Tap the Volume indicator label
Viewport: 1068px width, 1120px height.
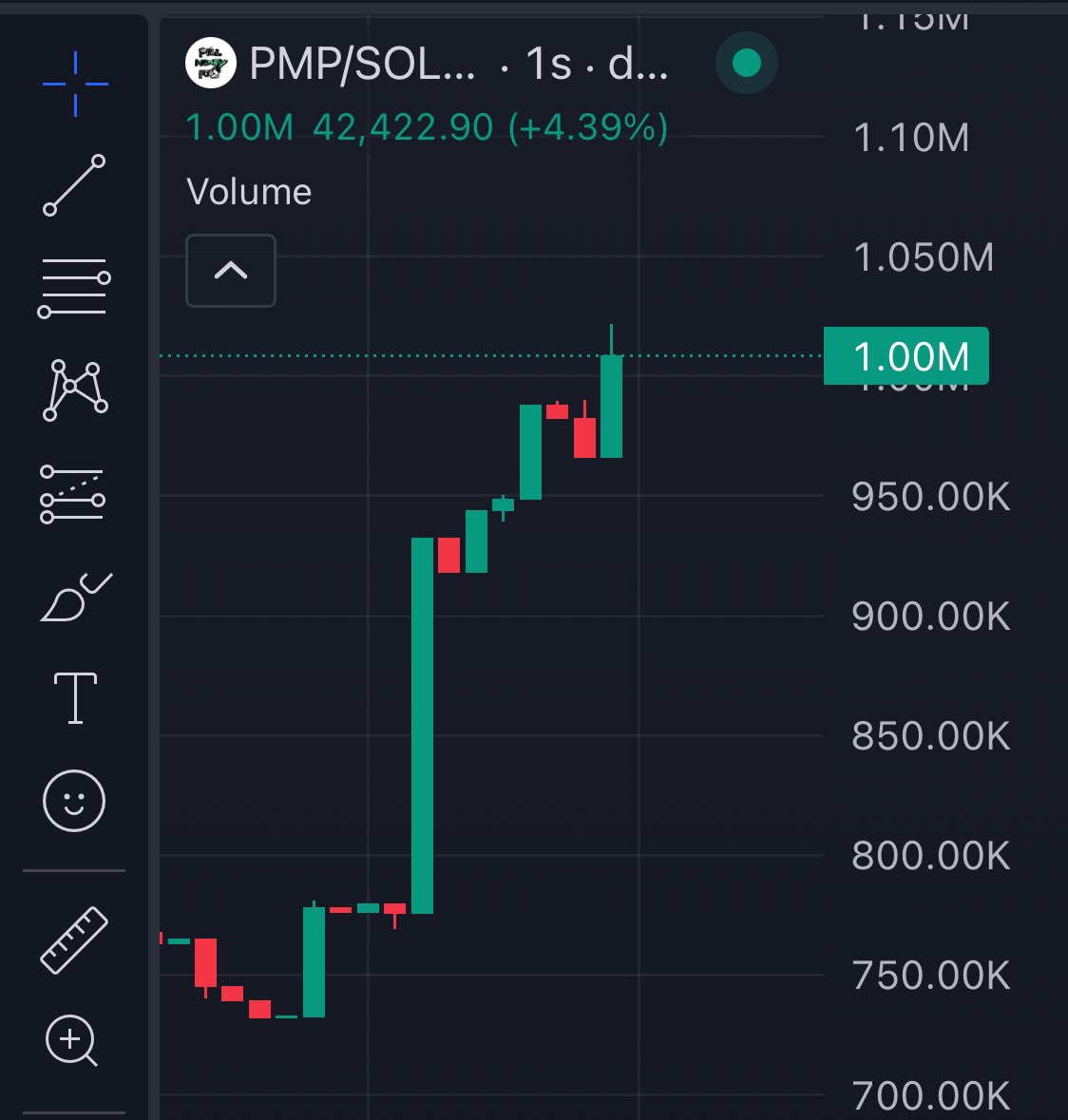[x=249, y=192]
